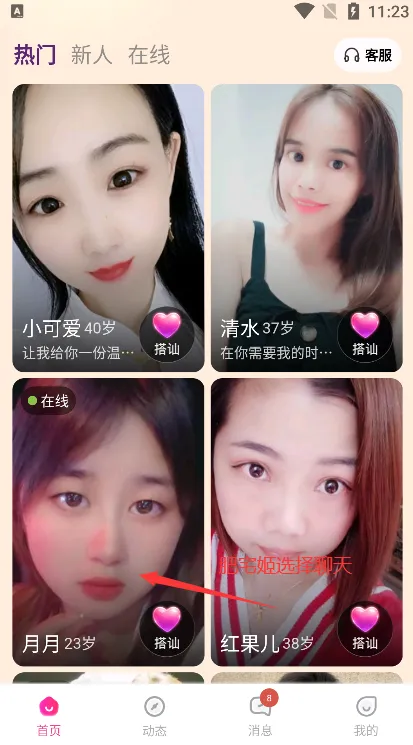Open the 动态 tab

tap(154, 716)
